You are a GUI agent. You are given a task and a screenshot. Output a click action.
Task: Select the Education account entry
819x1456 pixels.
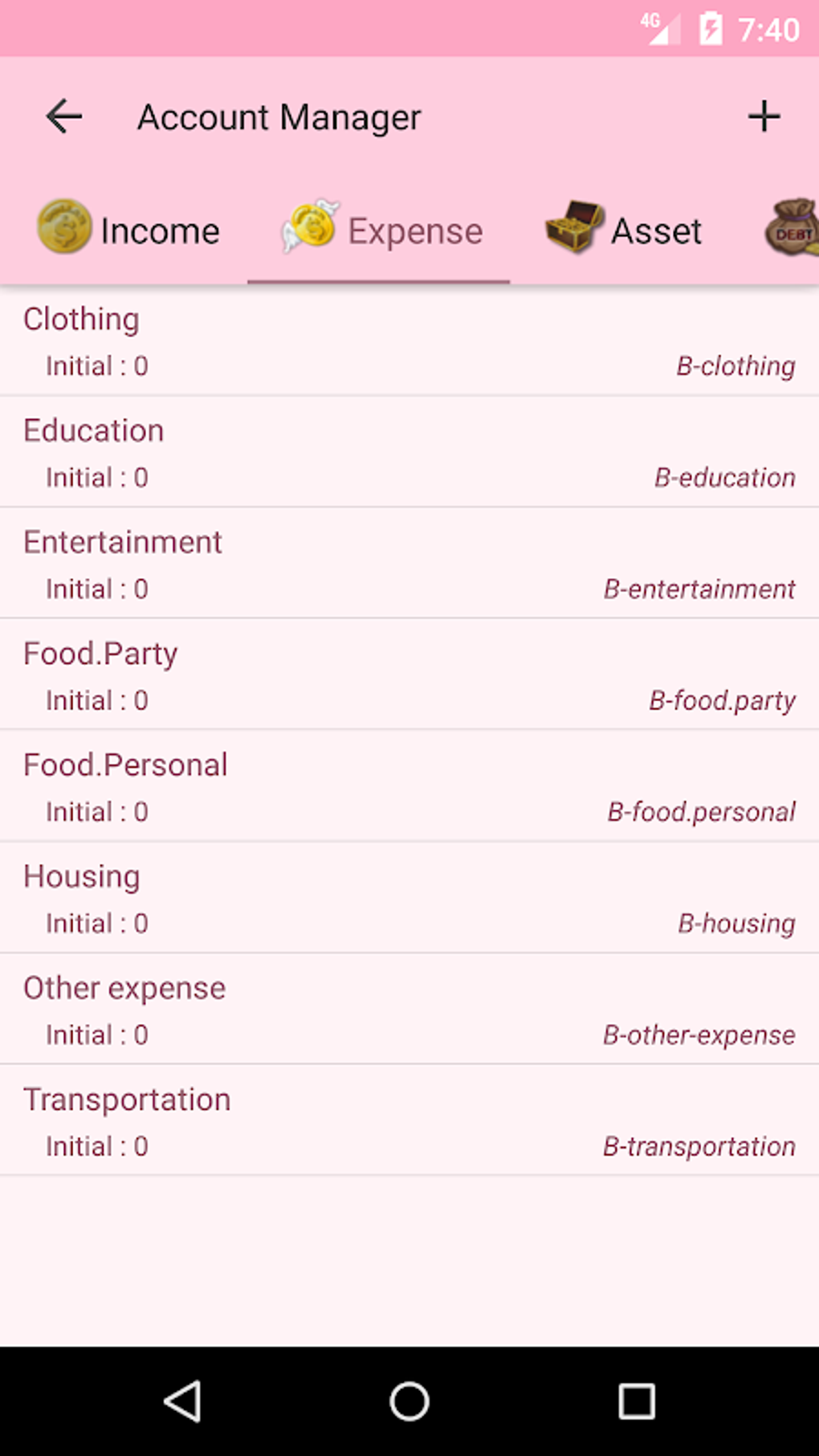[x=409, y=451]
